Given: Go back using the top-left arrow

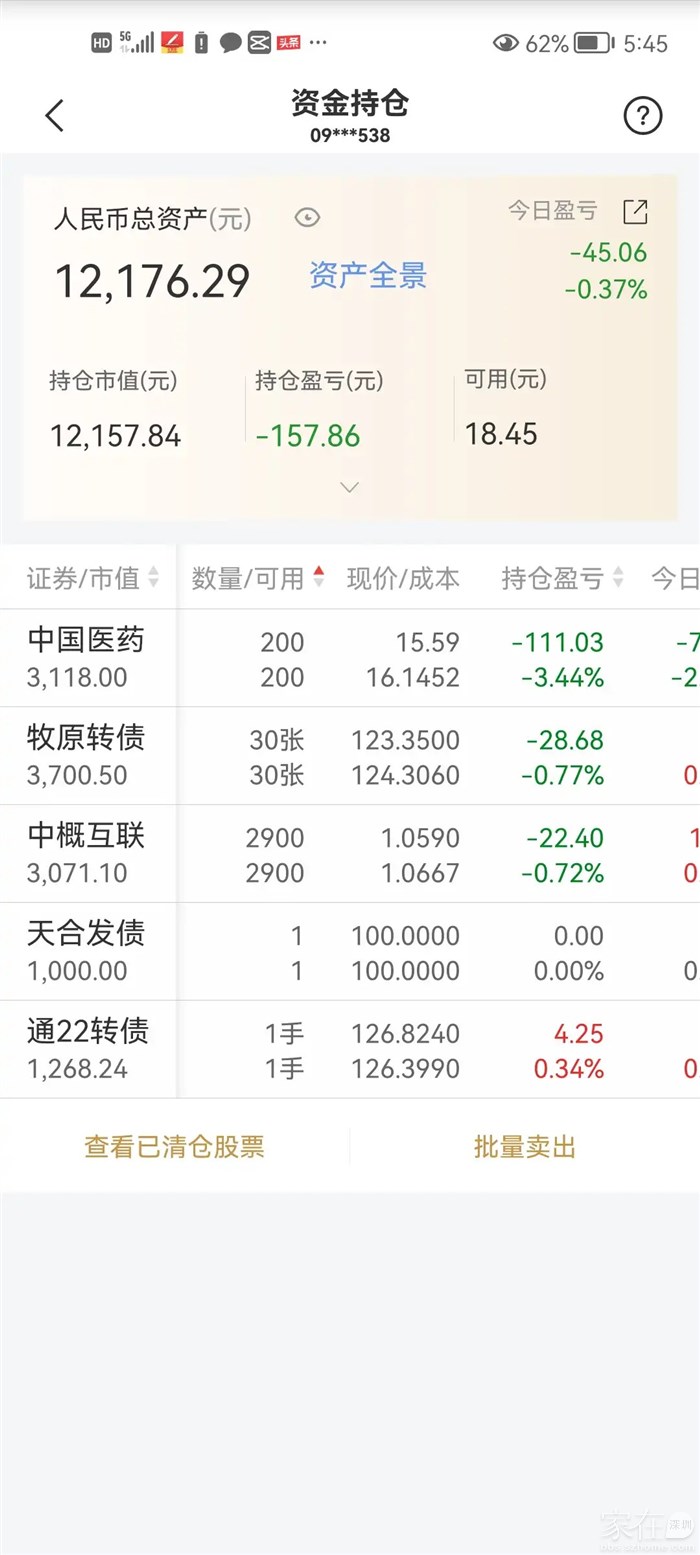Looking at the screenshot, I should pos(55,116).
